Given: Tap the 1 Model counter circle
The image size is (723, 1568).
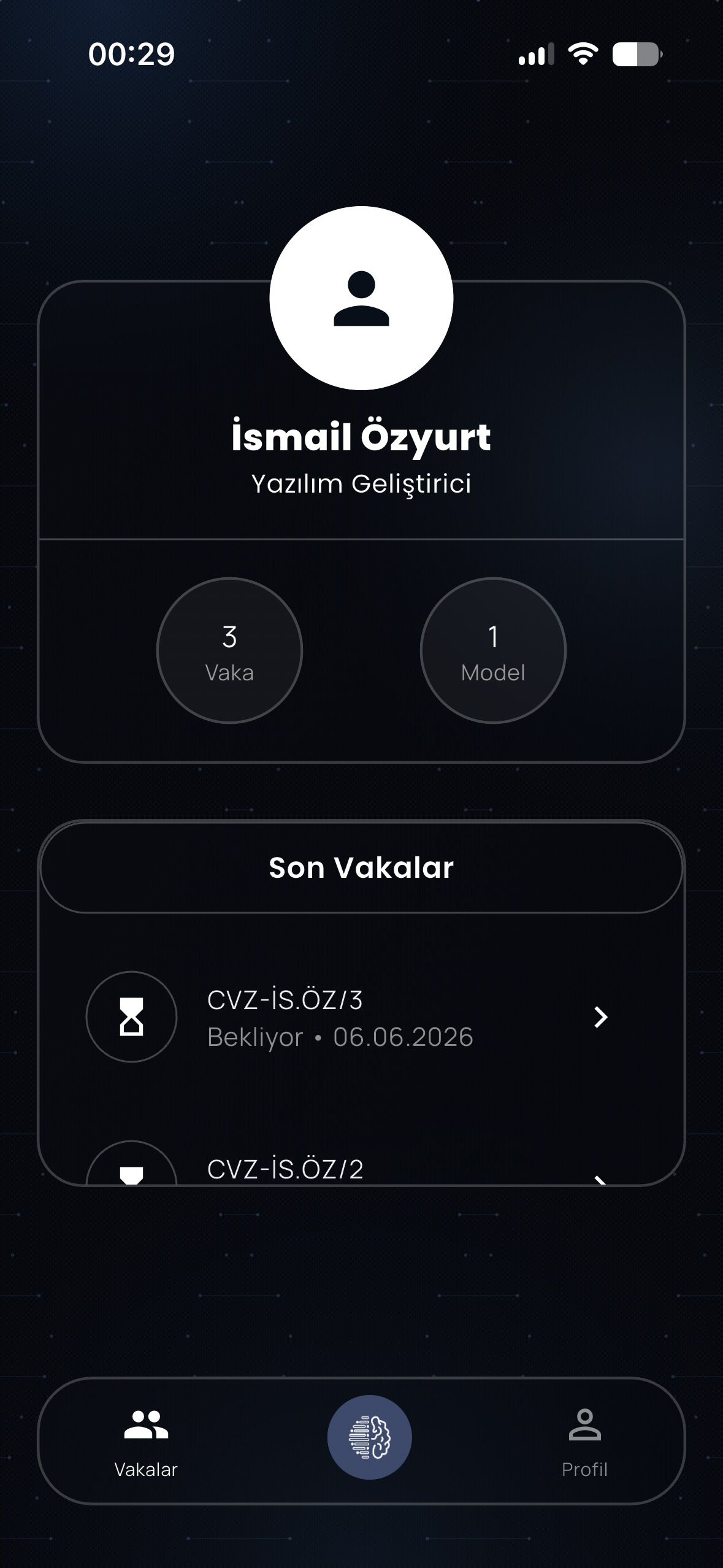Looking at the screenshot, I should pos(493,650).
